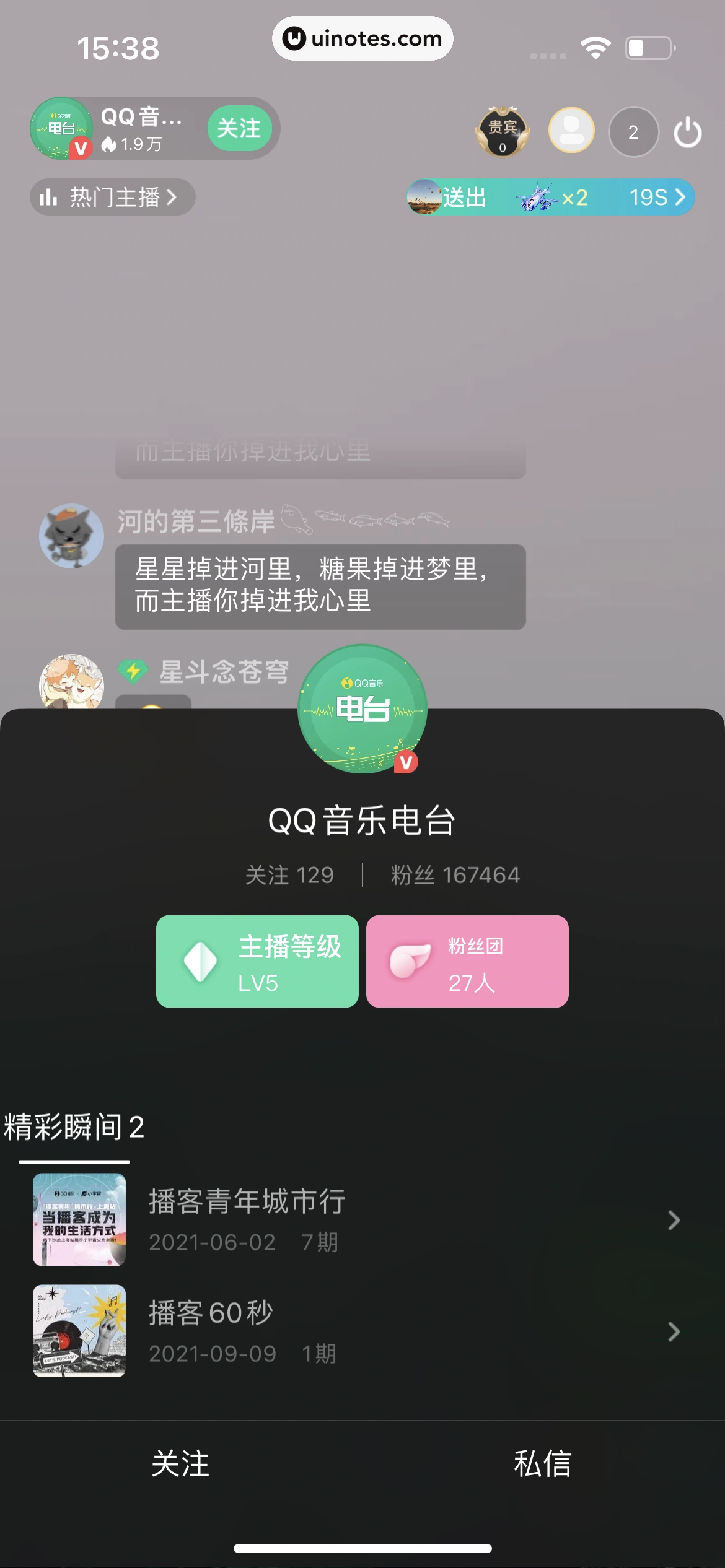Open the 粉丝团 27人 card
Screen dimensions: 725x1568
pos(467,961)
